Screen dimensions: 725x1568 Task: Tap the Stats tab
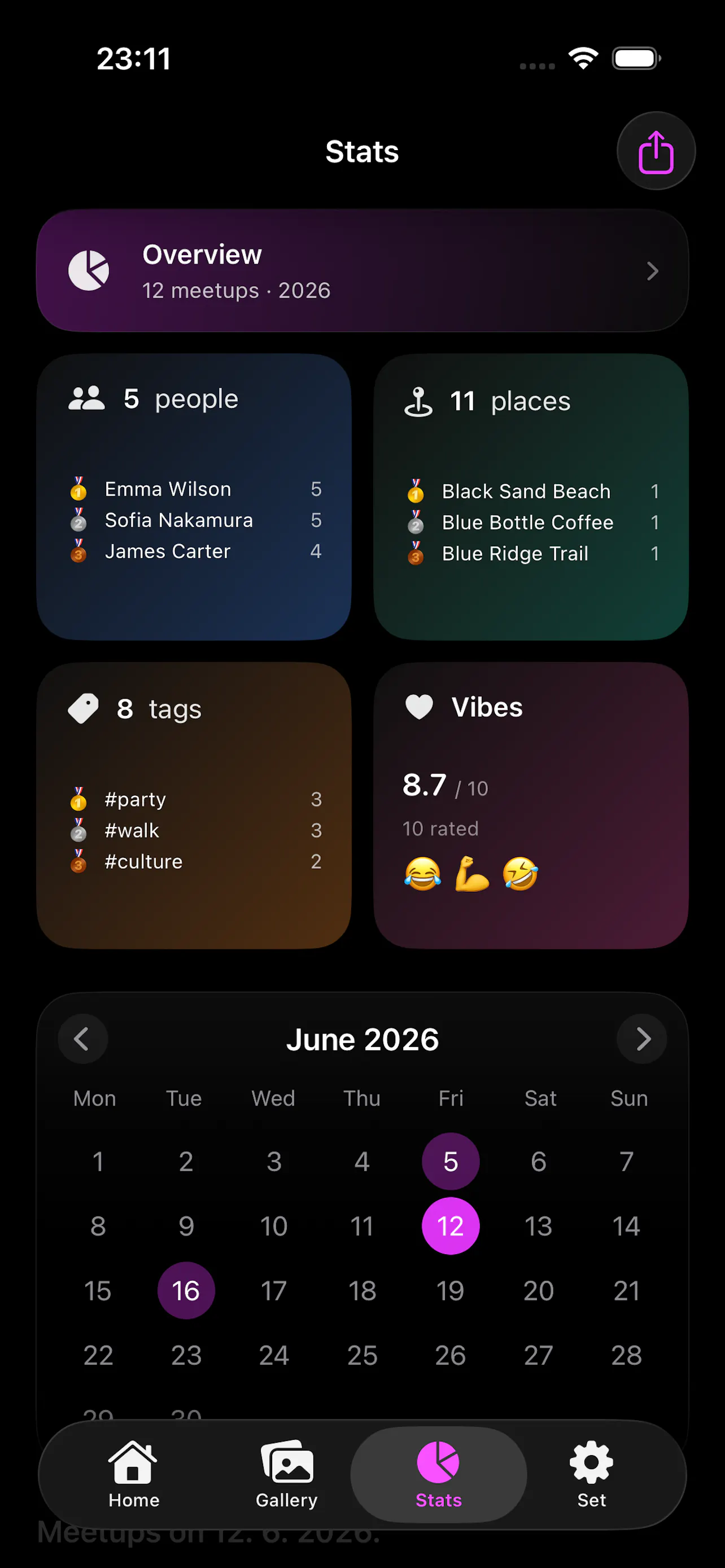(x=439, y=1474)
